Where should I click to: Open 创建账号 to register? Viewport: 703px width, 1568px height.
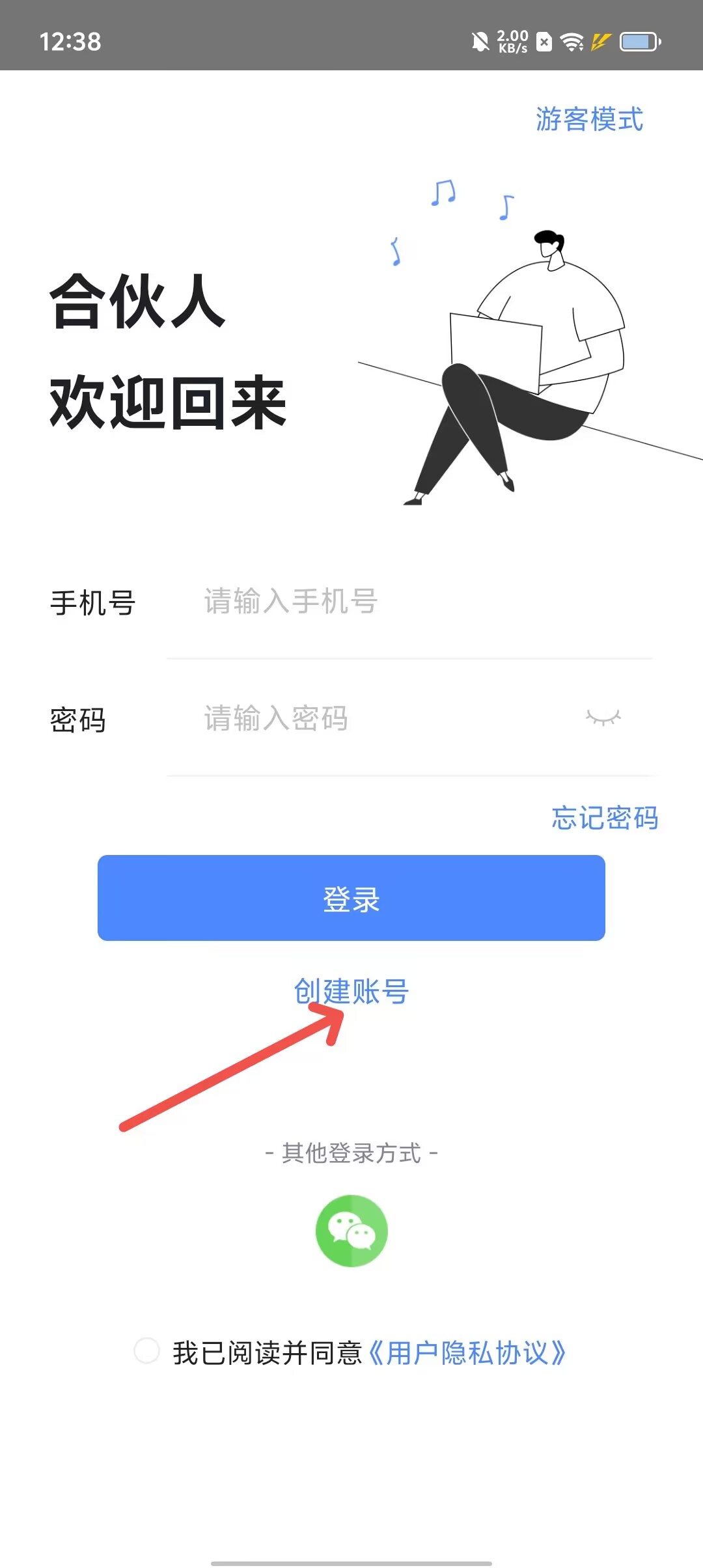(x=351, y=991)
